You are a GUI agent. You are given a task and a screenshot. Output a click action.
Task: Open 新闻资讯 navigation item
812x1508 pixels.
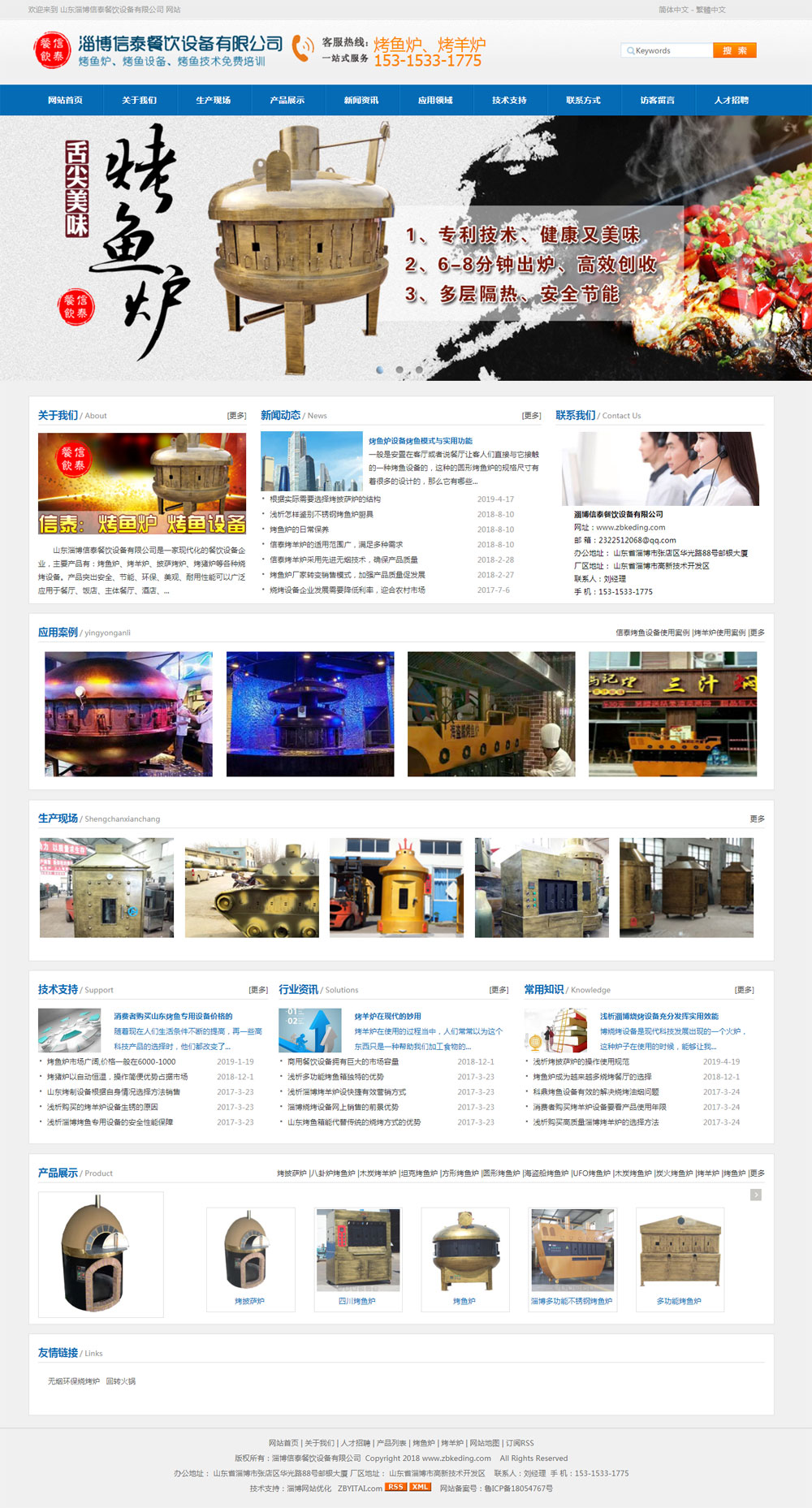(x=361, y=100)
